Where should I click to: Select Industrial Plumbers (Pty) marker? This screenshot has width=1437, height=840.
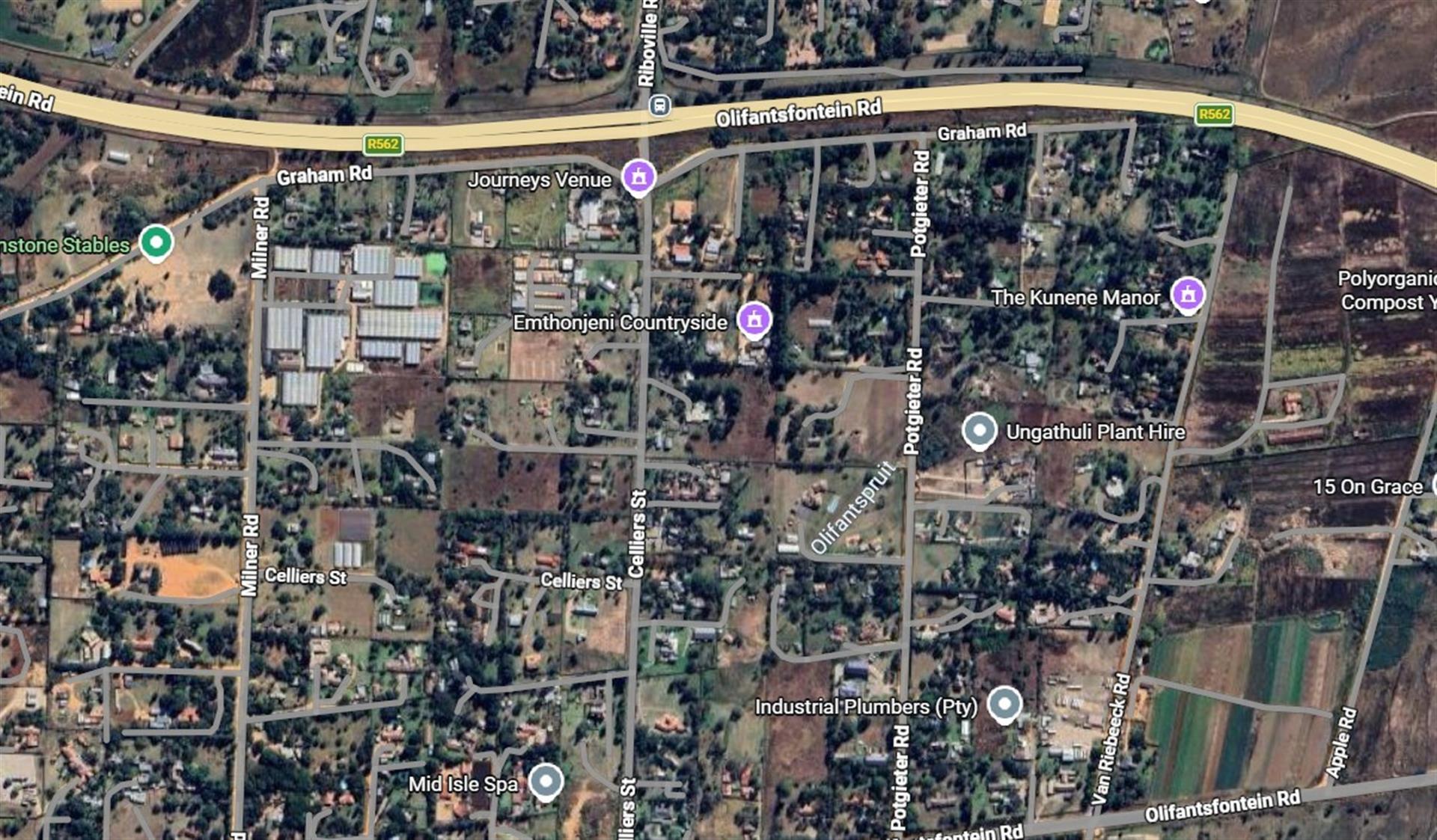1004,704
